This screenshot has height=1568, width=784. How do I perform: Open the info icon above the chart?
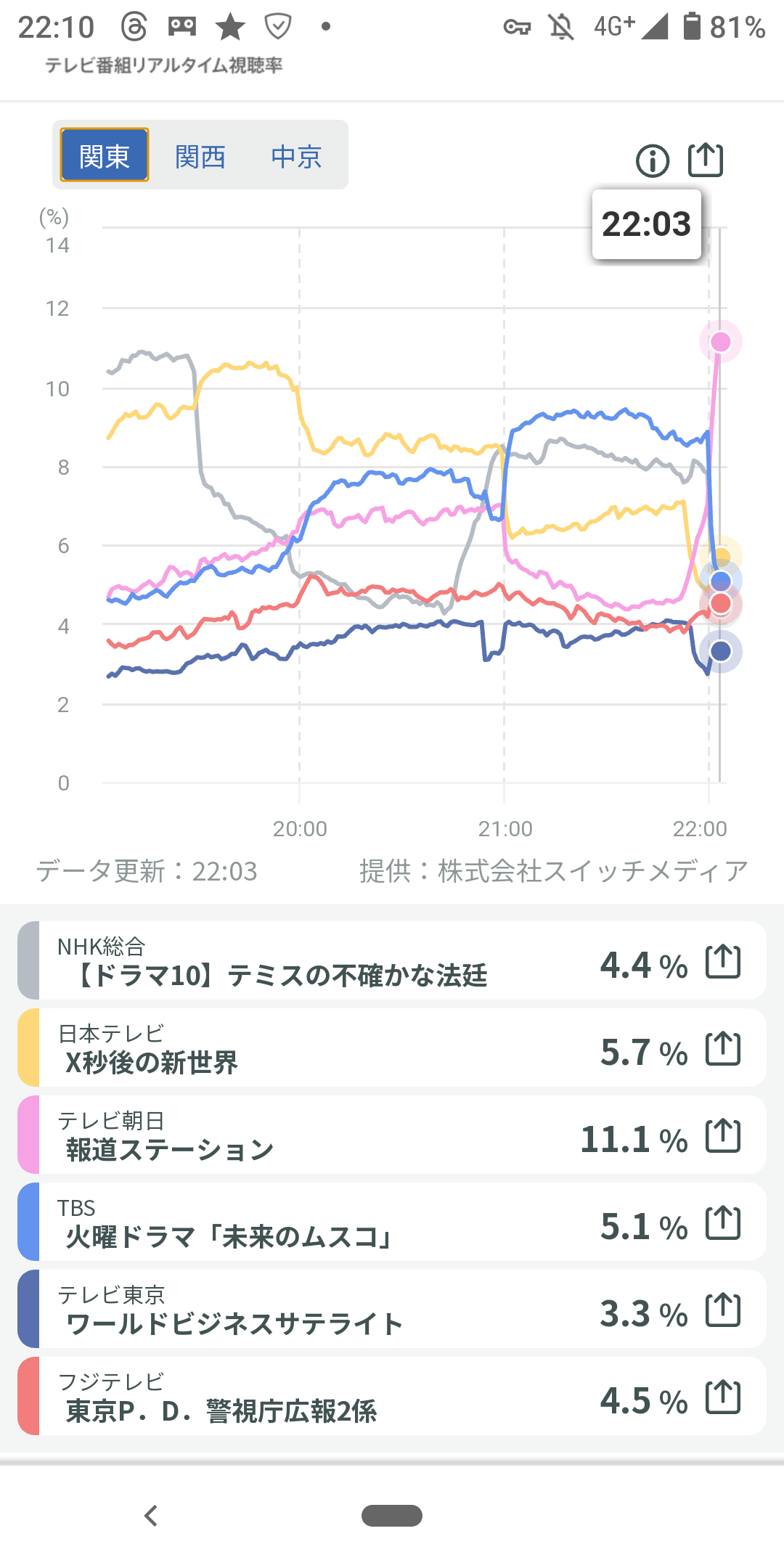coord(652,160)
